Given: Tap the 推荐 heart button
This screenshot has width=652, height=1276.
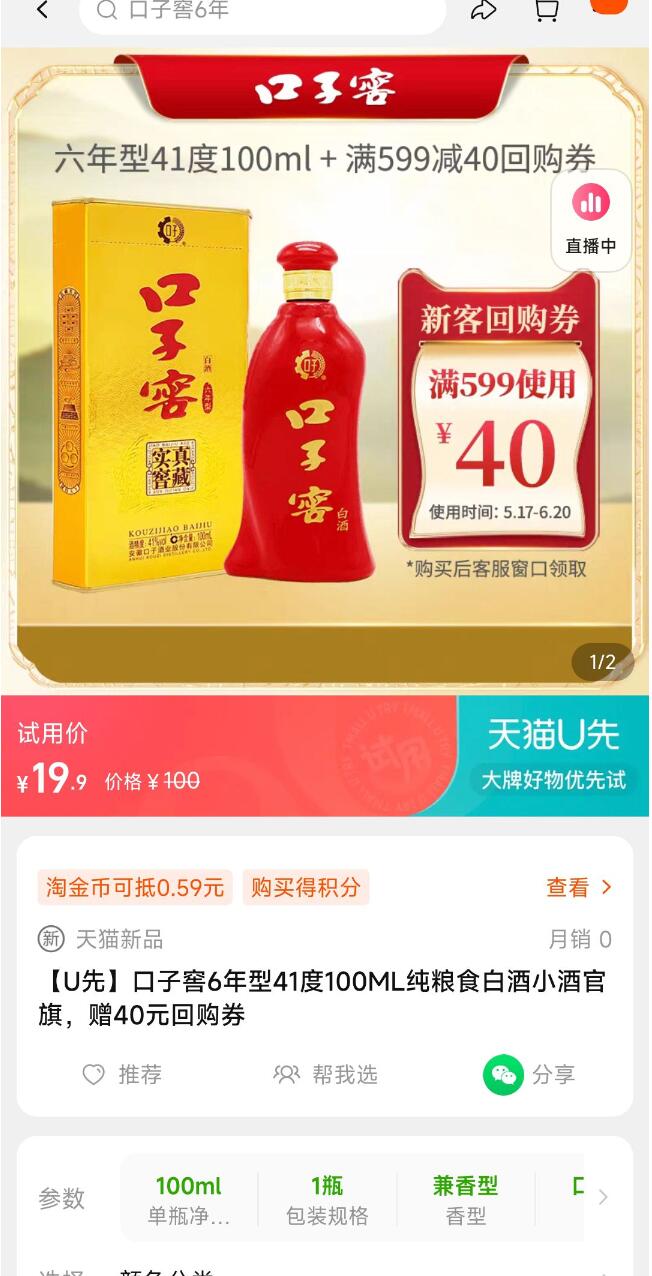Looking at the screenshot, I should pos(122,1075).
